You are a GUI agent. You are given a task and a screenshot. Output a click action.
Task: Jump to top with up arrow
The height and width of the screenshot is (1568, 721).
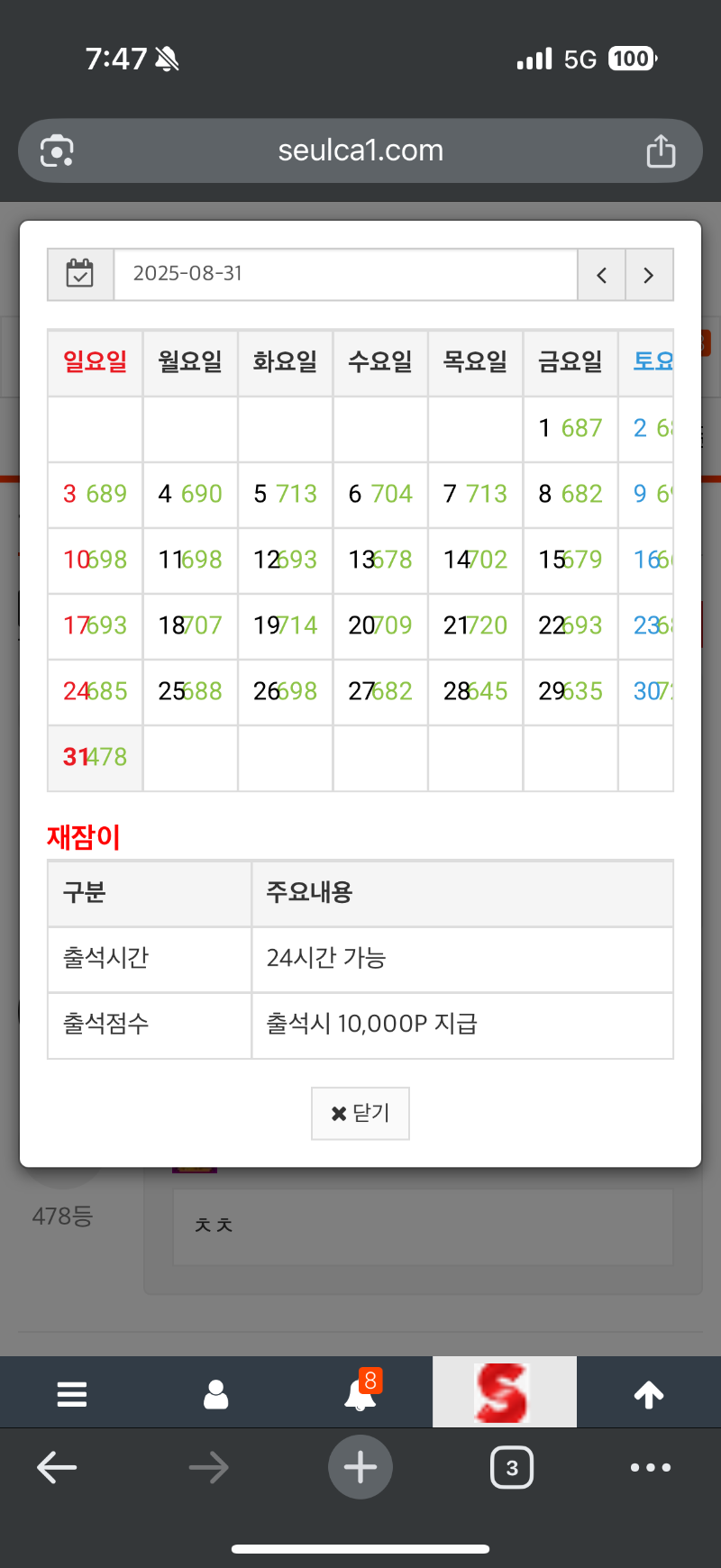[x=649, y=1394]
